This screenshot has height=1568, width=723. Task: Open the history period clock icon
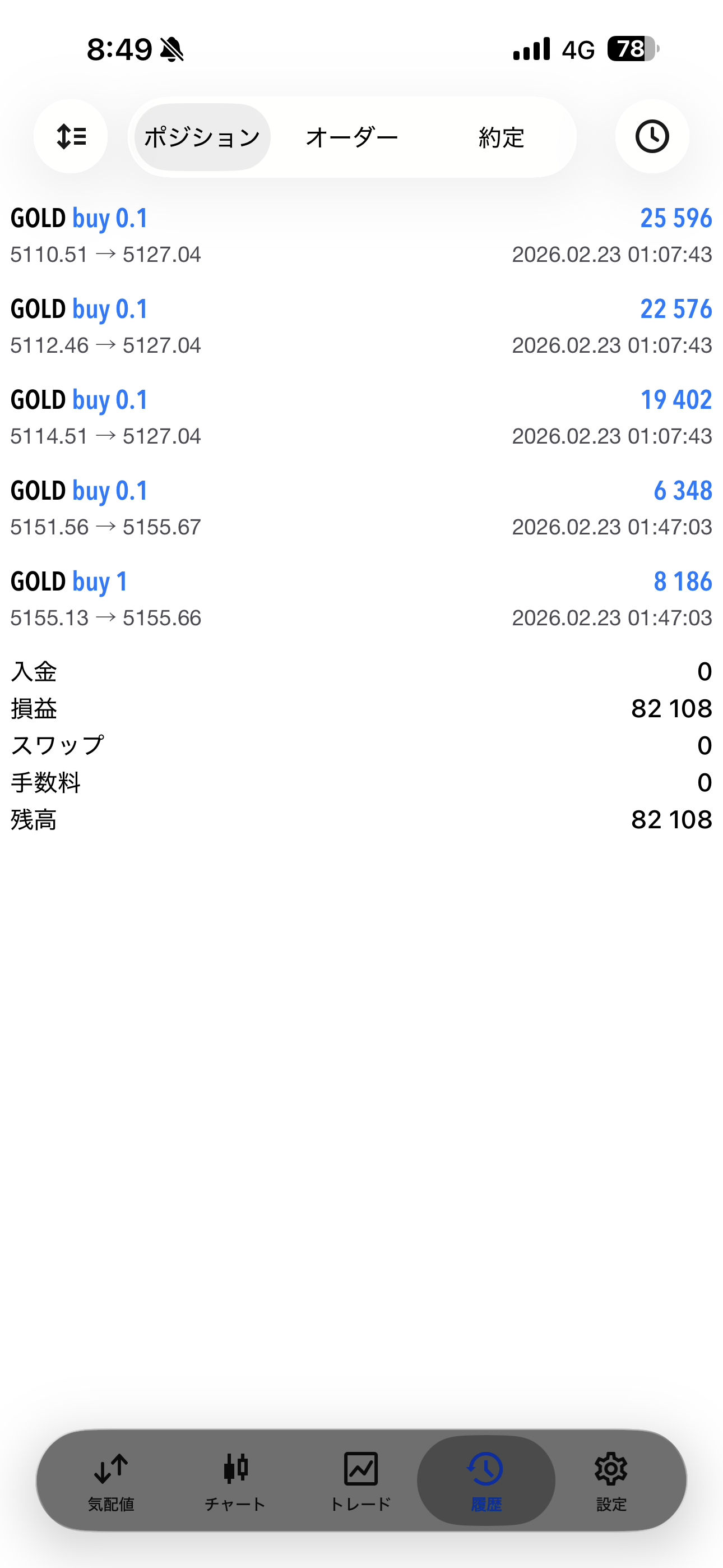(652, 136)
